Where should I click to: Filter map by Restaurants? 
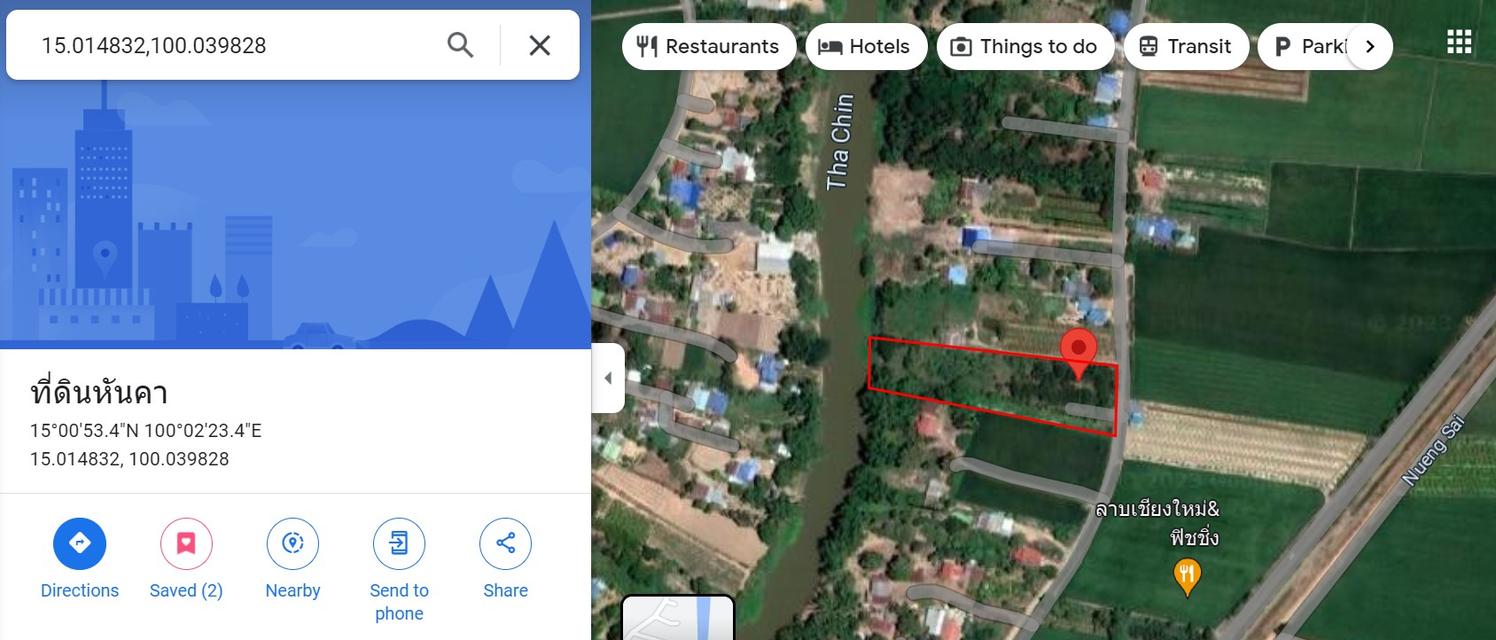(x=709, y=47)
